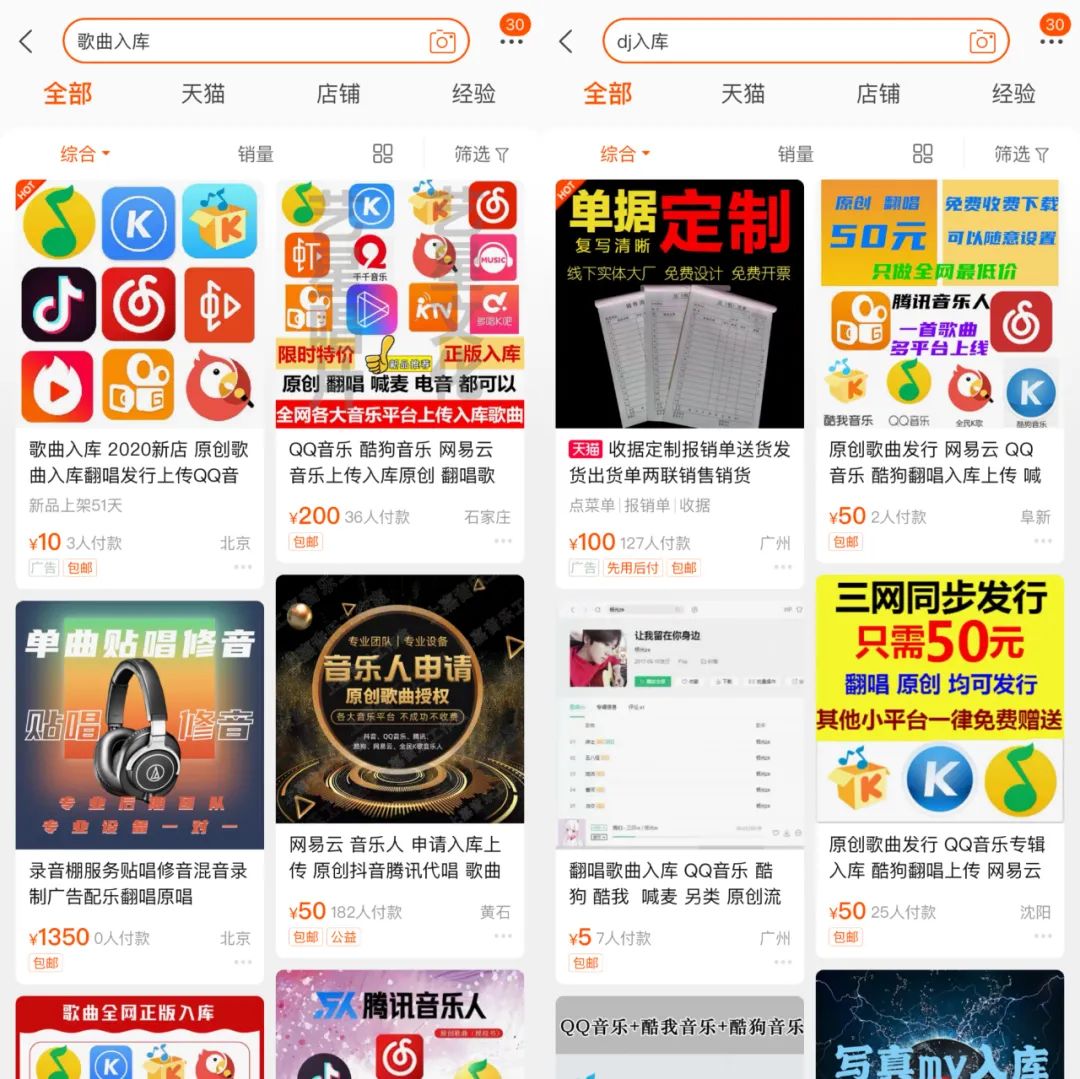Image resolution: width=1080 pixels, height=1079 pixels.
Task: Open the 翻唱歌曲入库 QQ音乐 ¥5 listing
Action: 680,791
